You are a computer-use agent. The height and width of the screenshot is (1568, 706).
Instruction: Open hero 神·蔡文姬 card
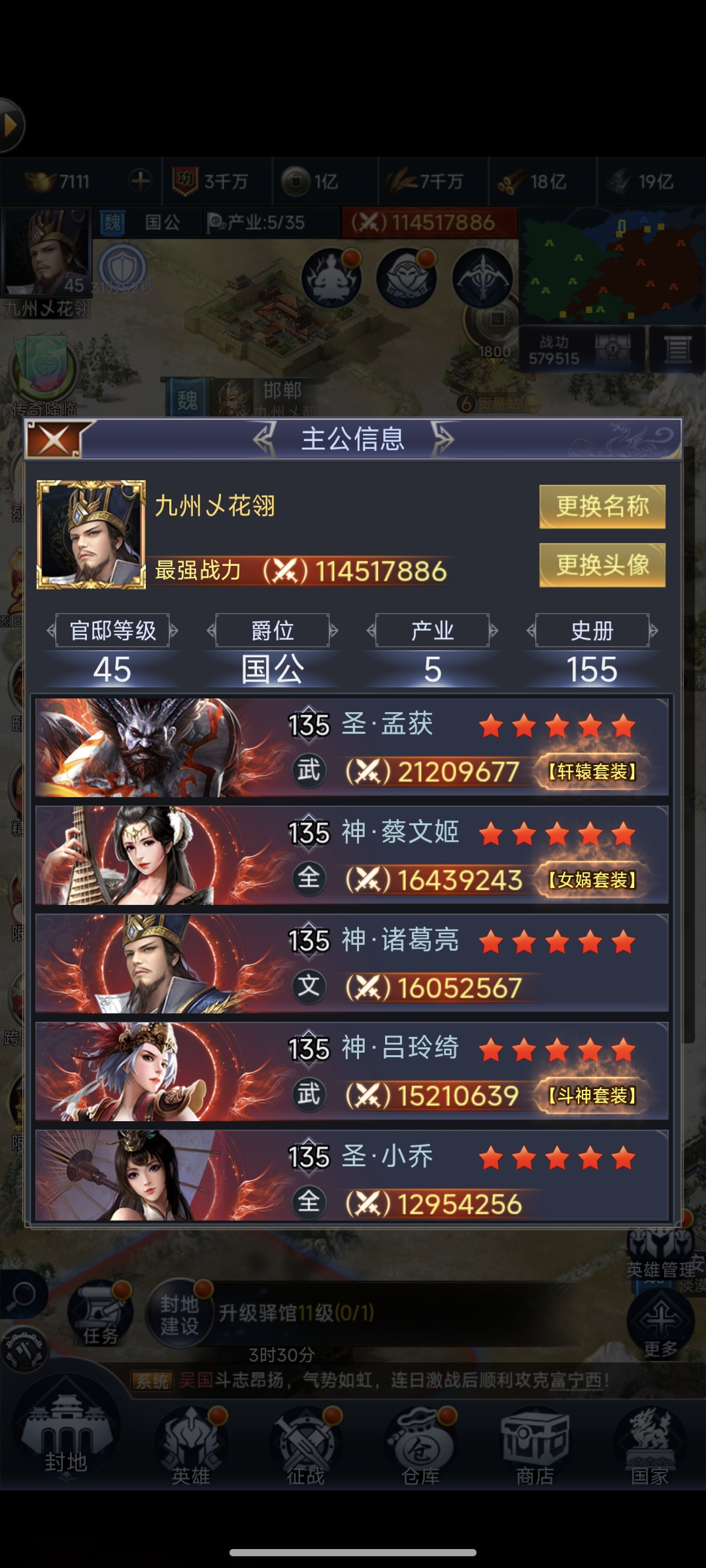coord(352,855)
